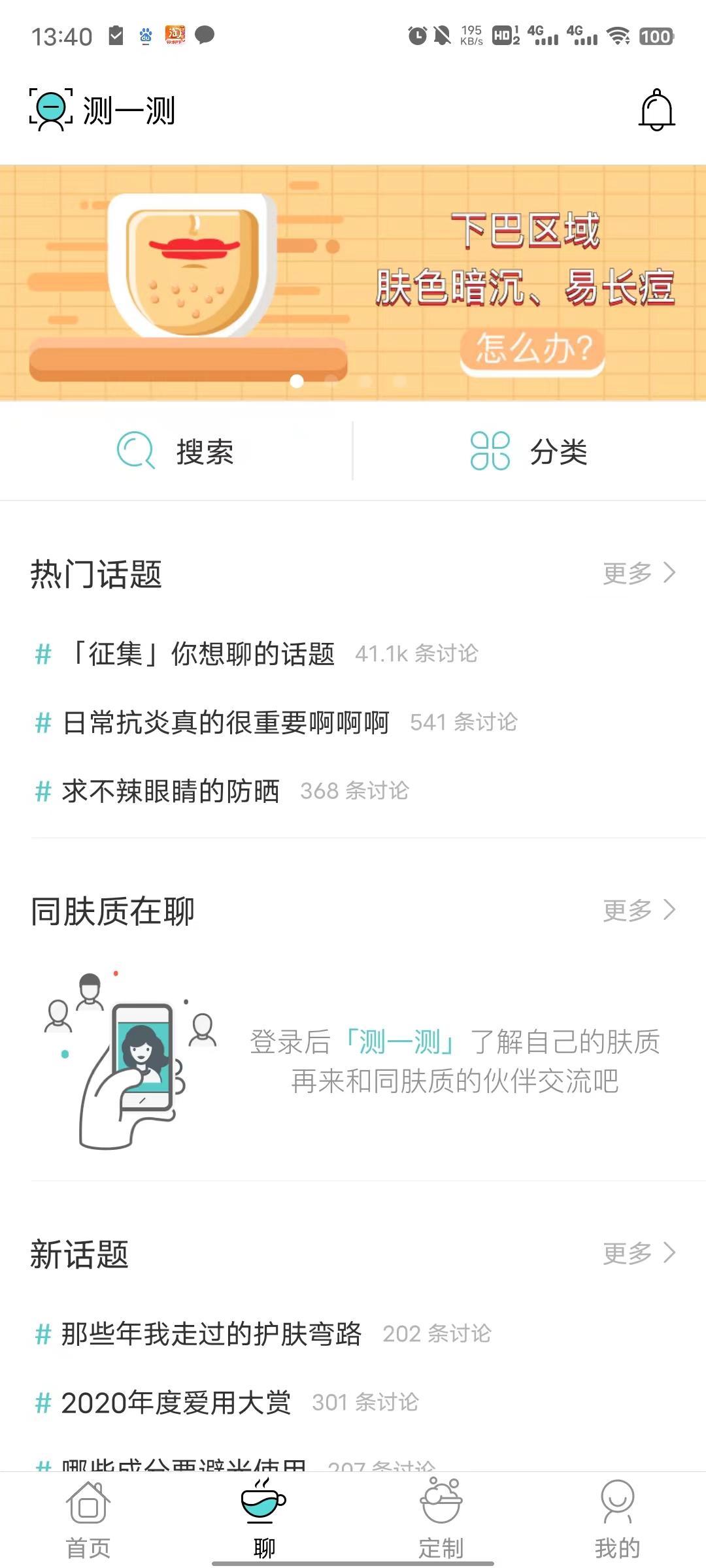The image size is (706, 1568).
Task: Go to the 我的 tab
Action: pos(617,1520)
